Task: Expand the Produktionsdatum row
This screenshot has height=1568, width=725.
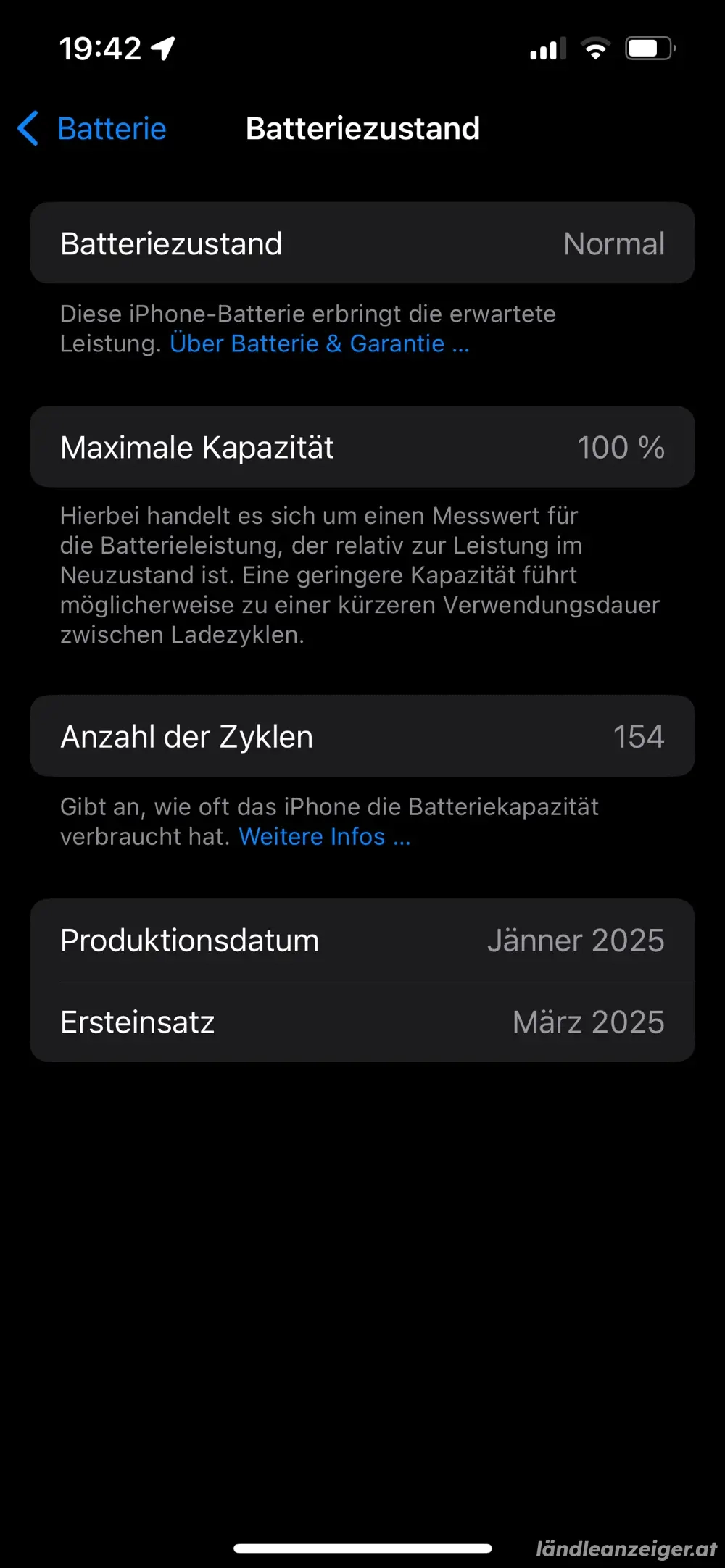Action: (x=362, y=940)
